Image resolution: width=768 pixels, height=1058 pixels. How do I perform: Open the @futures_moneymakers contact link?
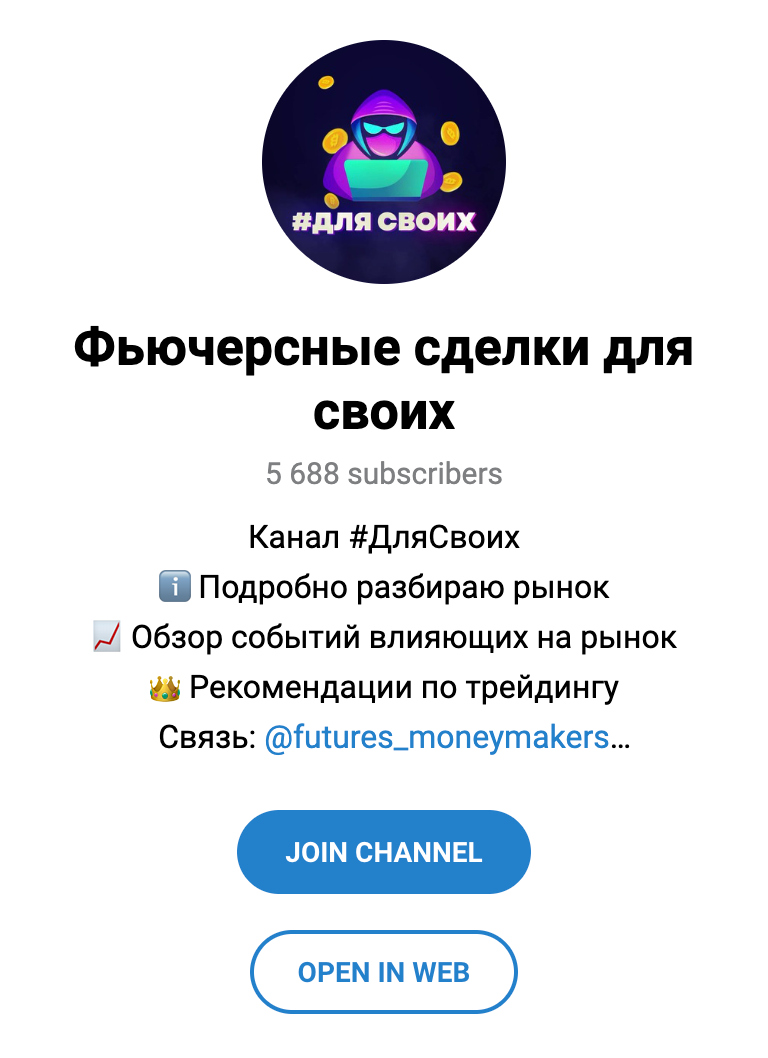click(437, 738)
